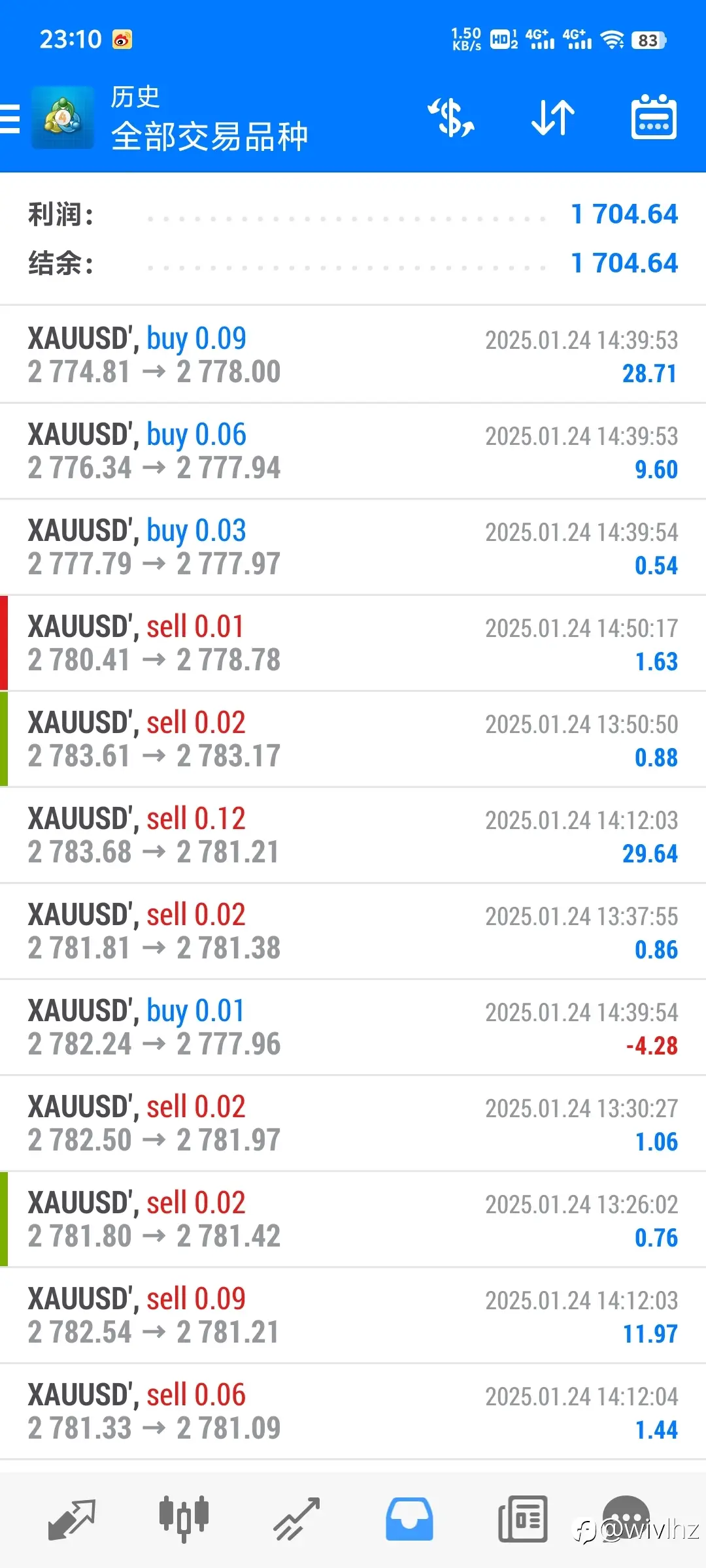Image resolution: width=706 pixels, height=1568 pixels.
Task: Switch to the trade tab with trend arrow
Action: pos(297,1520)
